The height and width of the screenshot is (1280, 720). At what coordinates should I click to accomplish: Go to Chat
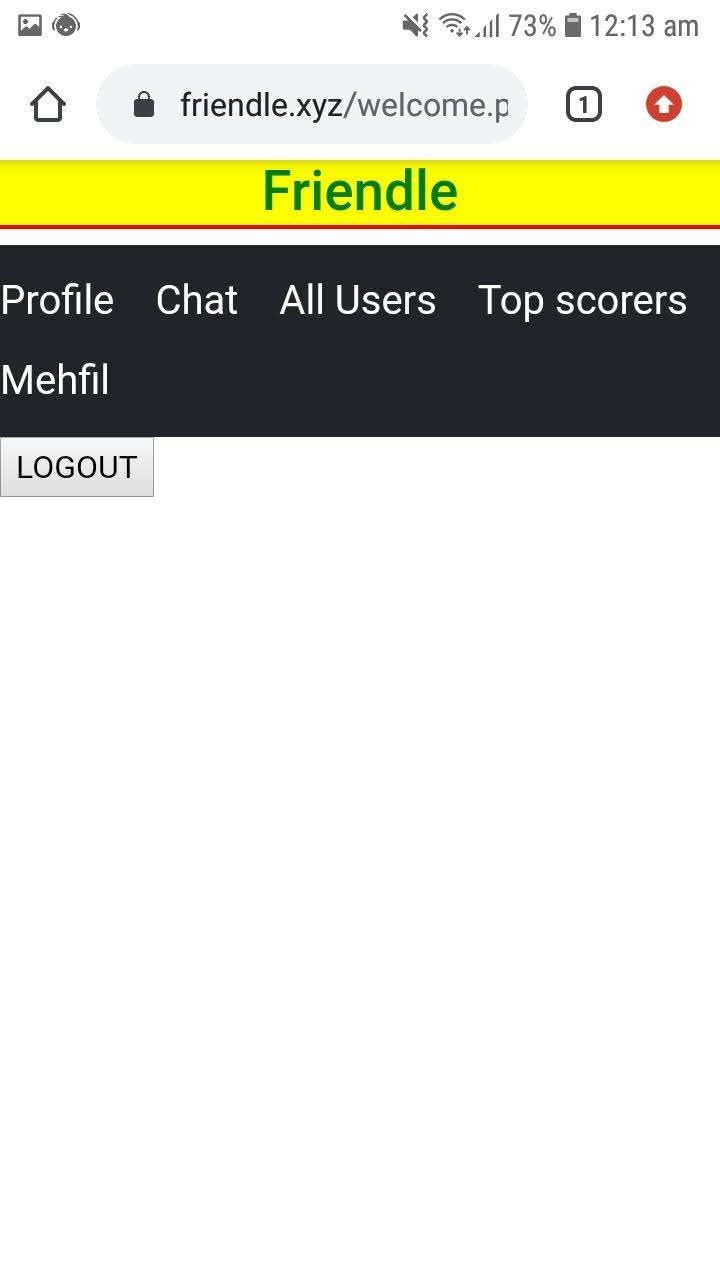click(x=197, y=300)
